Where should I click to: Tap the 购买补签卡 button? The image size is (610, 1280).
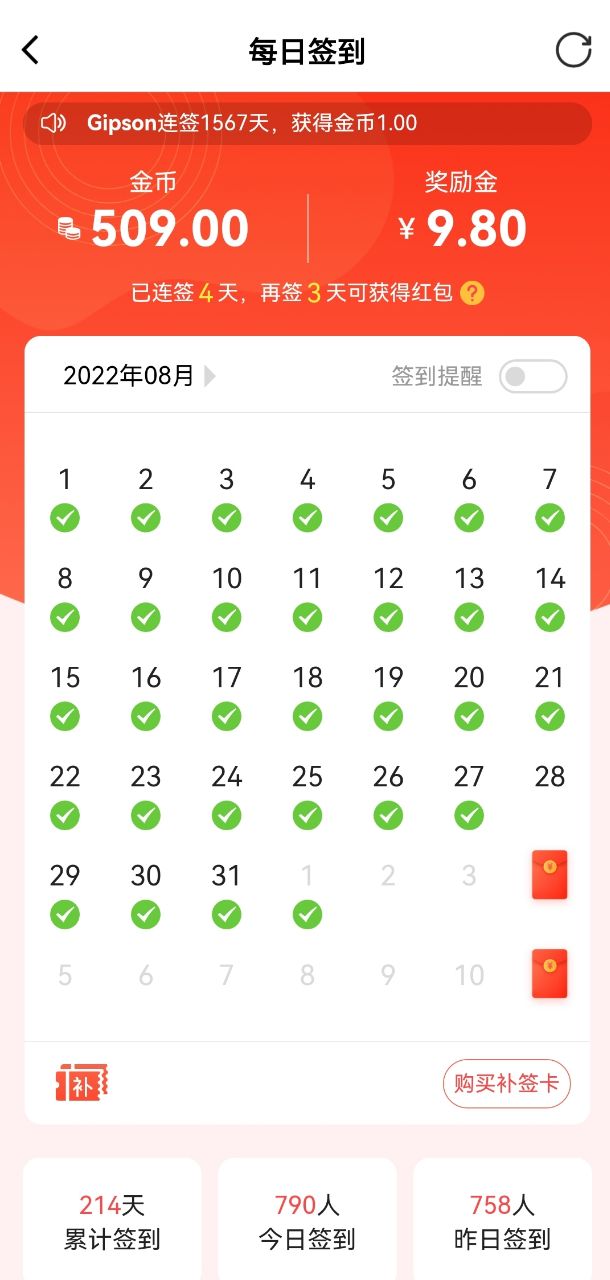point(506,1083)
